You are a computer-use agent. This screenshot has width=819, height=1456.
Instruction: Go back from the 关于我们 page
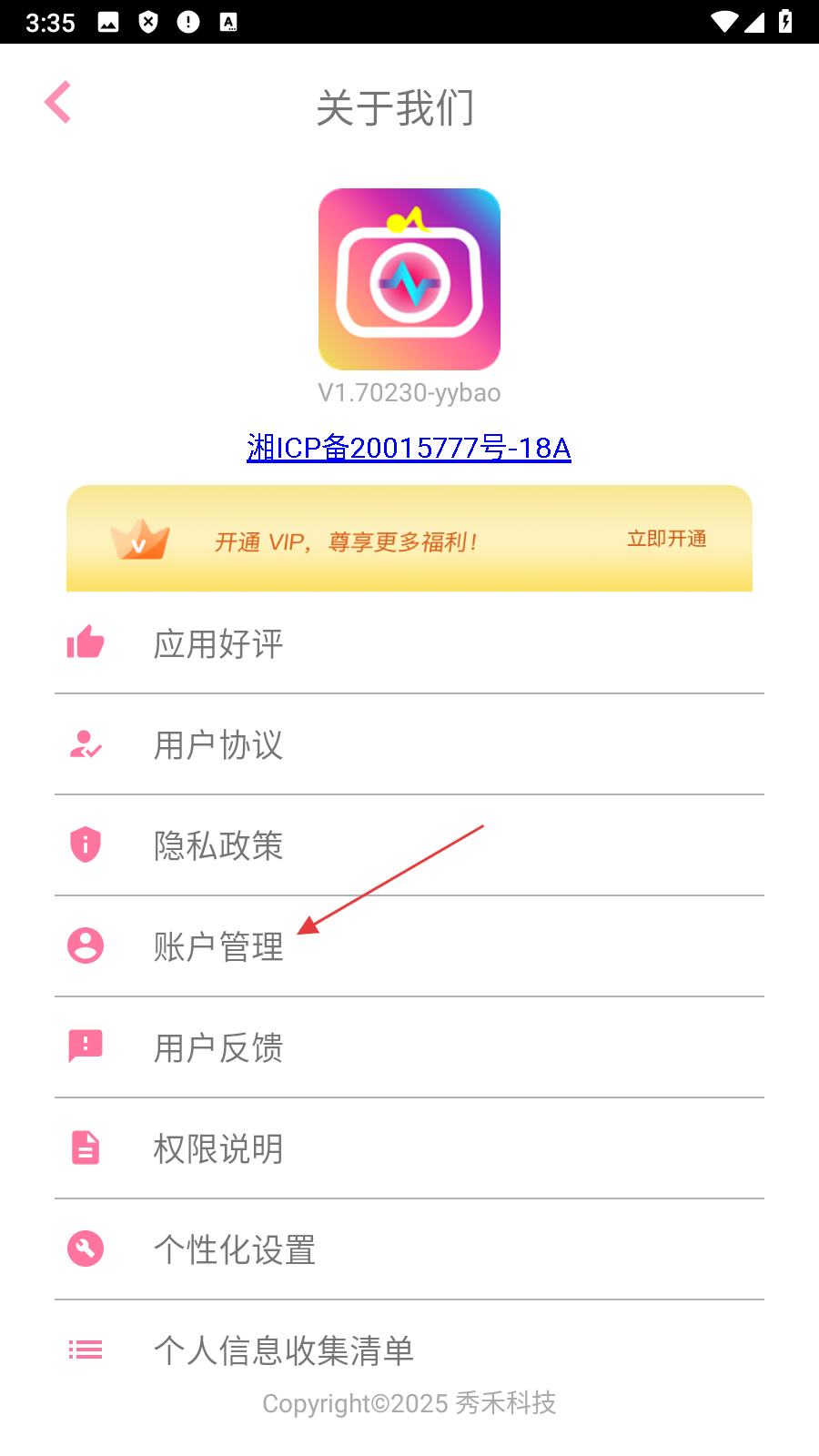[58, 102]
